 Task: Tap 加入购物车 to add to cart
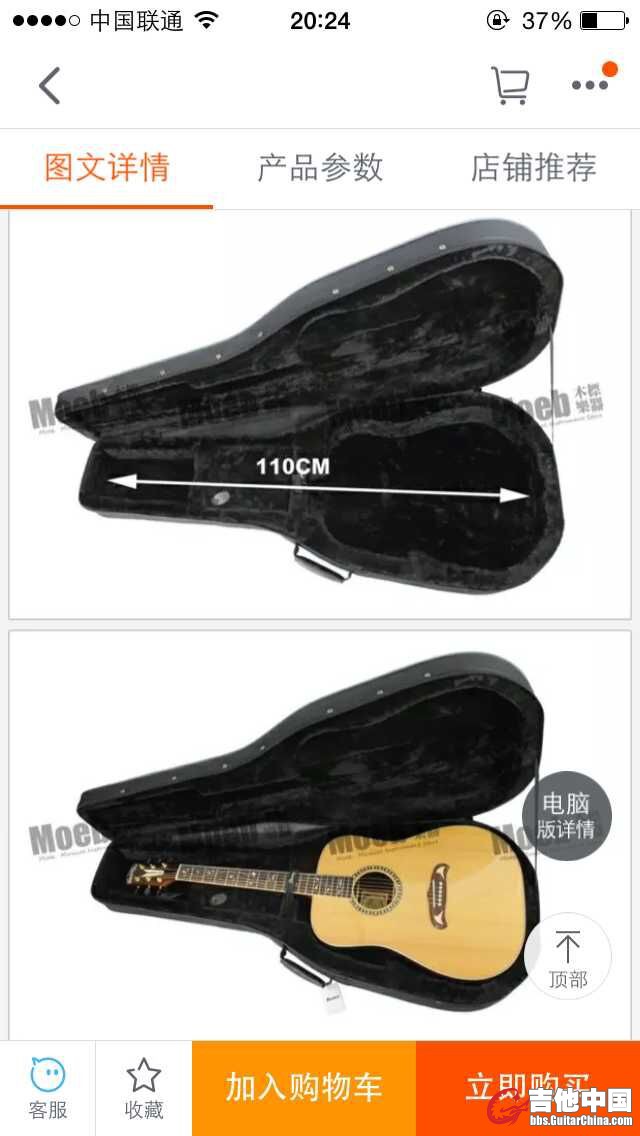304,1087
